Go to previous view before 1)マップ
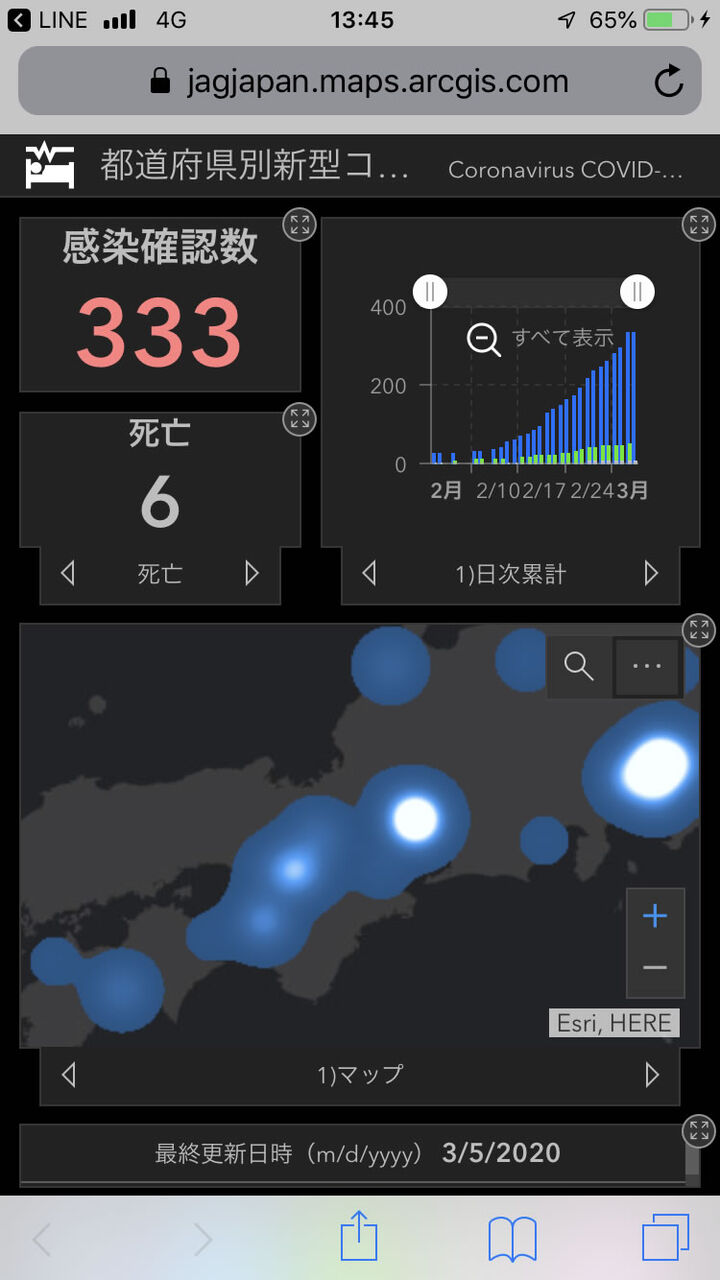The image size is (720, 1280). coord(68,1075)
